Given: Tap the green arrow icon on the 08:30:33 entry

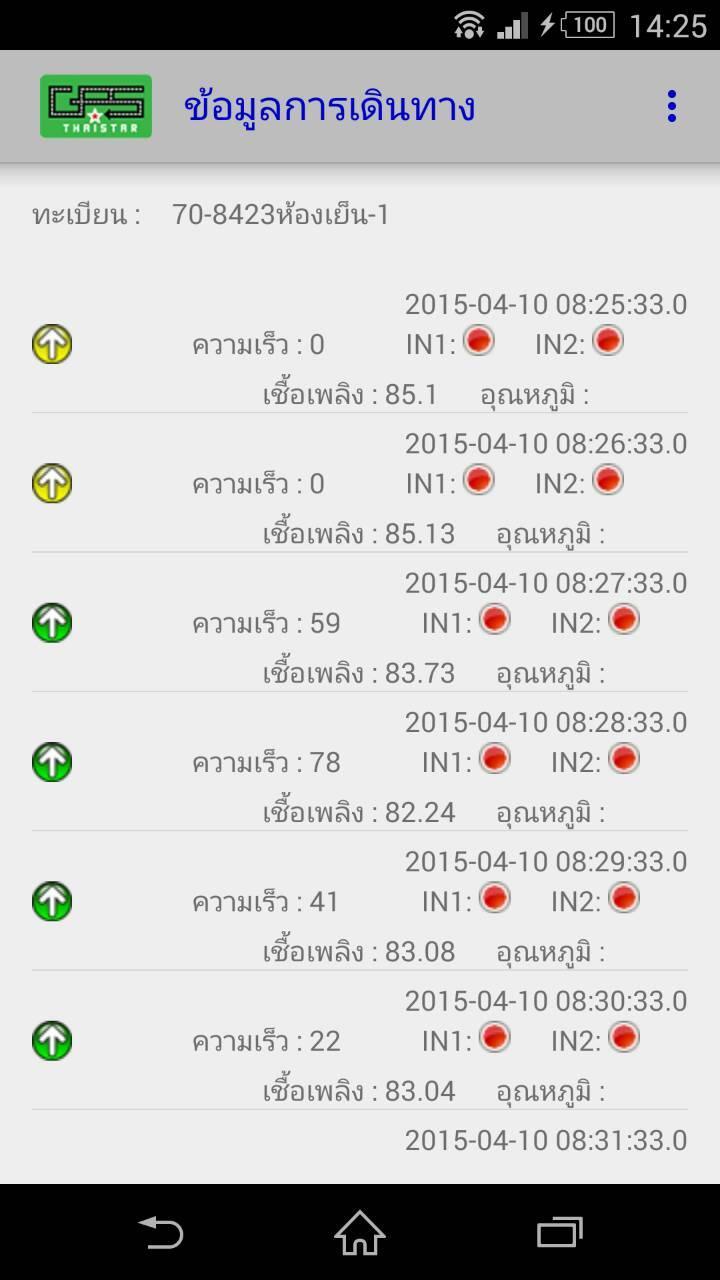Looking at the screenshot, I should (x=51, y=1041).
